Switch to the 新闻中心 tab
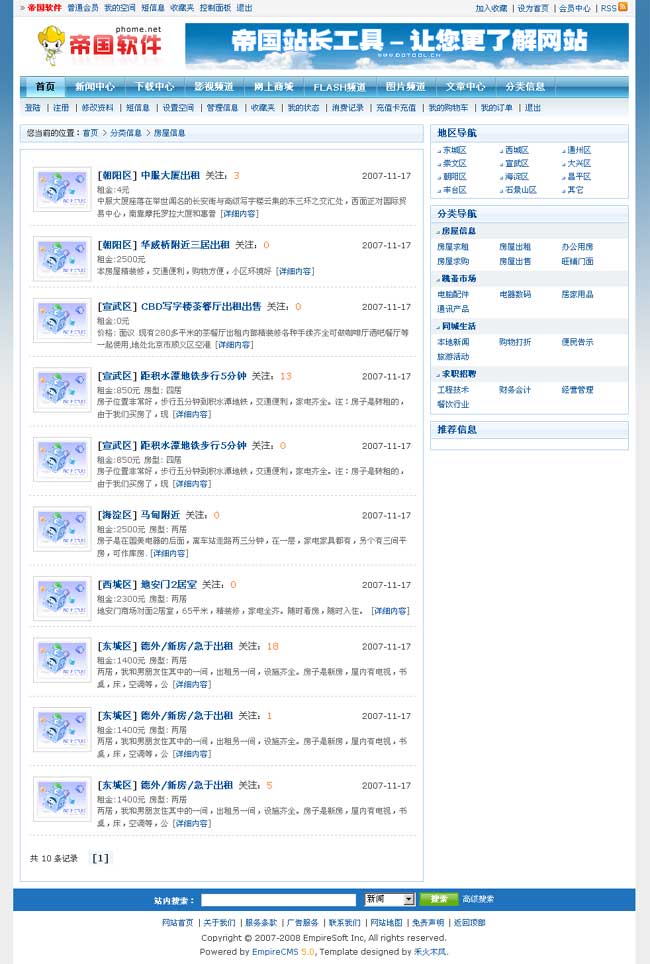 pyautogui.click(x=95, y=86)
